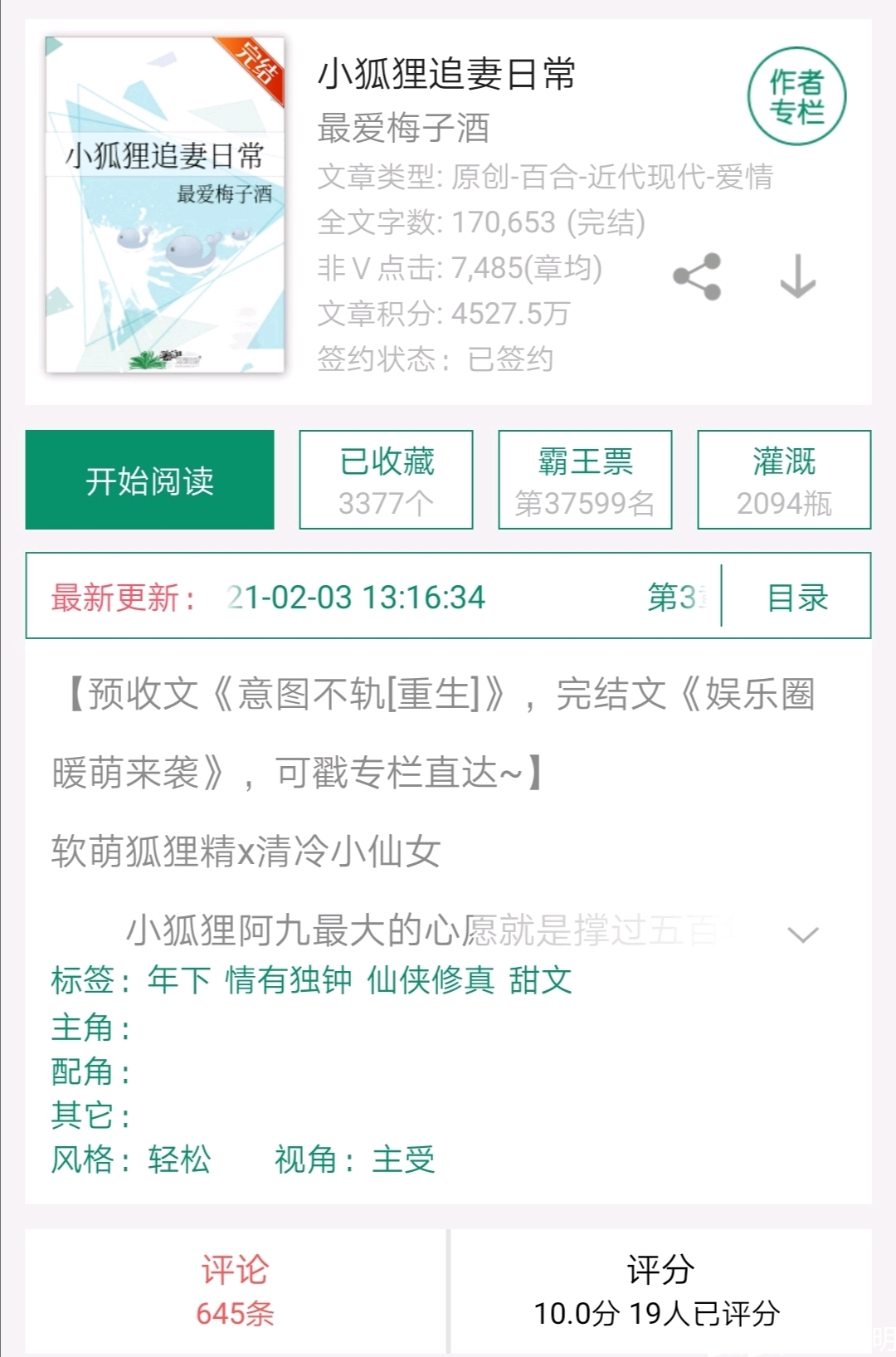
Task: Download the novel
Action: click(x=797, y=276)
